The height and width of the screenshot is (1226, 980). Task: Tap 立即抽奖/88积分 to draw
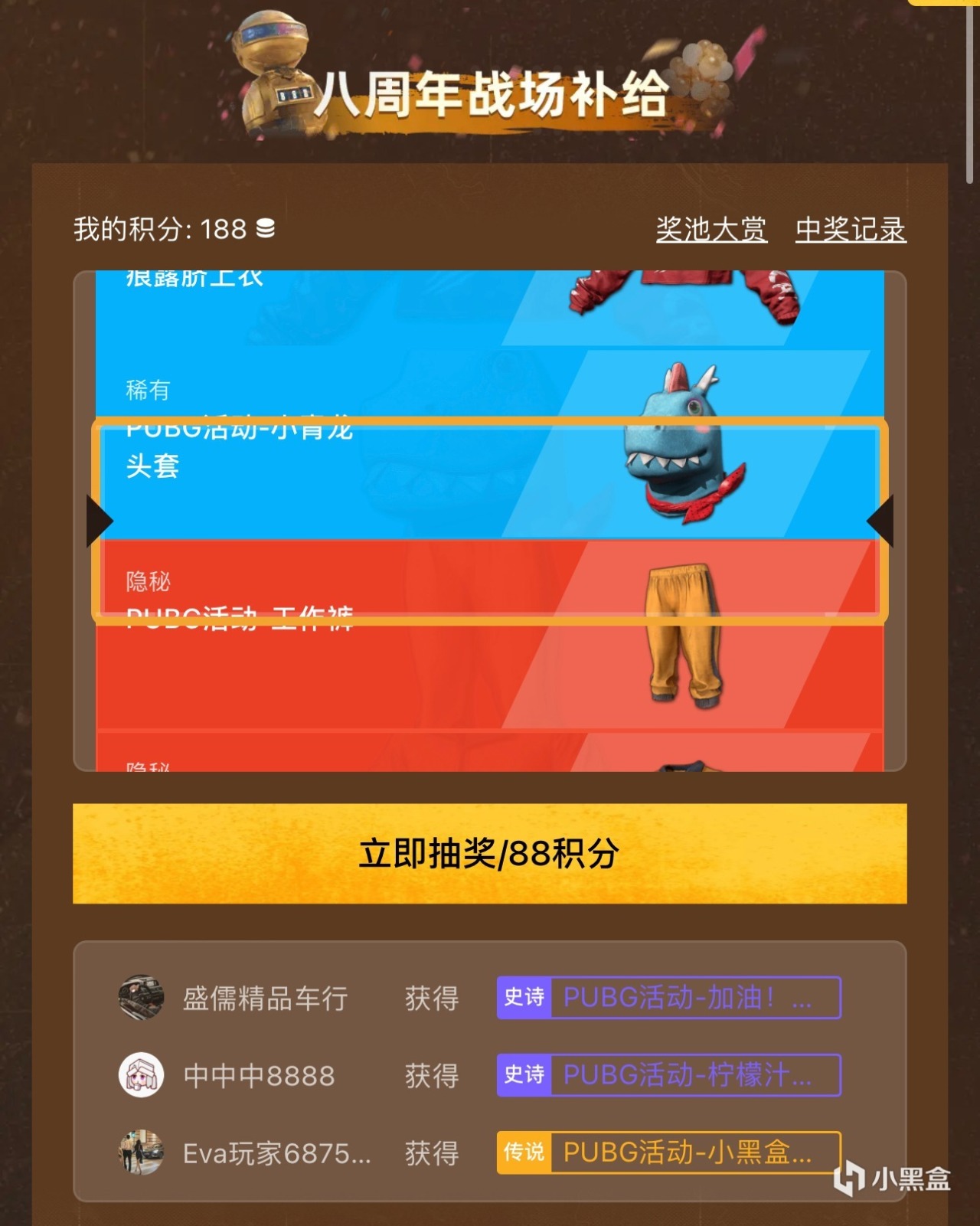tap(489, 853)
